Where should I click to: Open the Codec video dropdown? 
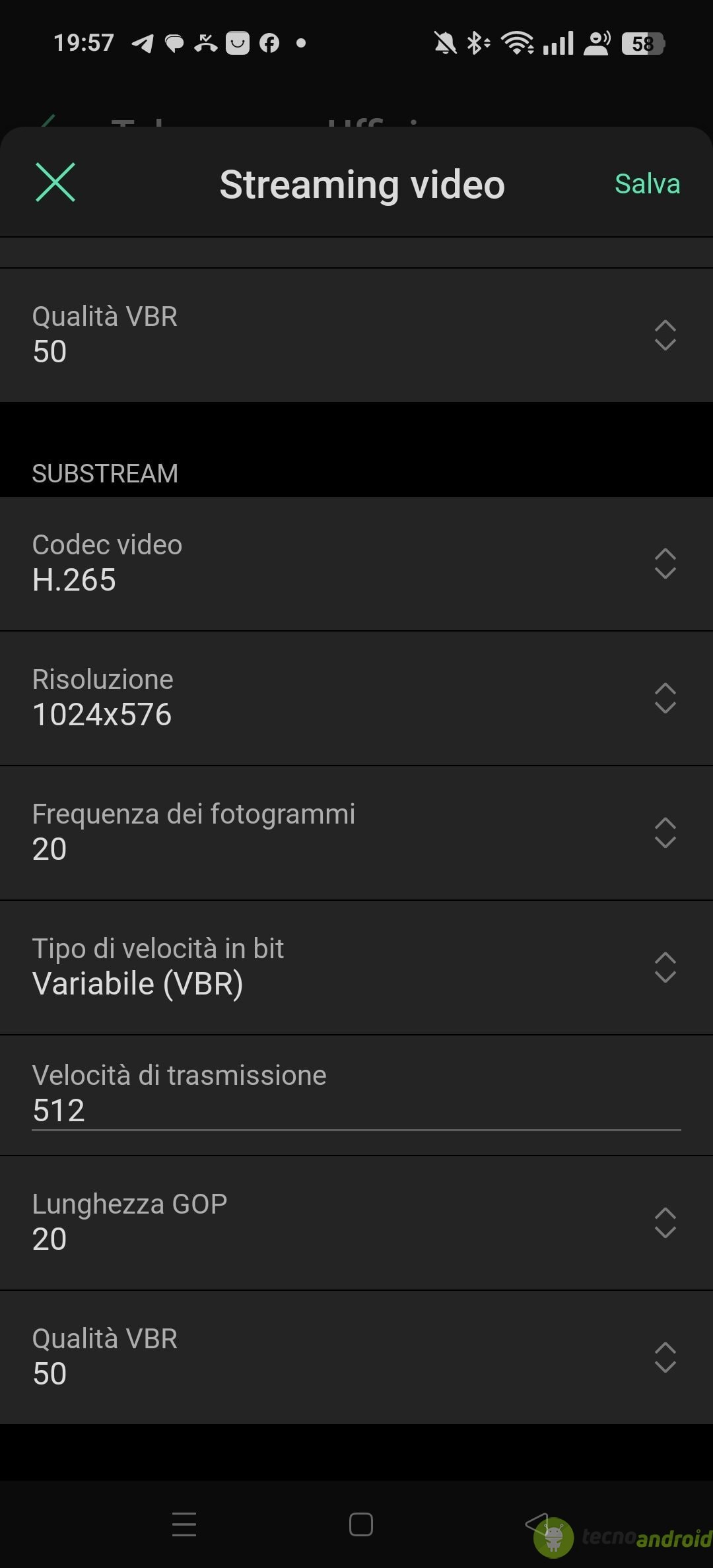(356, 564)
